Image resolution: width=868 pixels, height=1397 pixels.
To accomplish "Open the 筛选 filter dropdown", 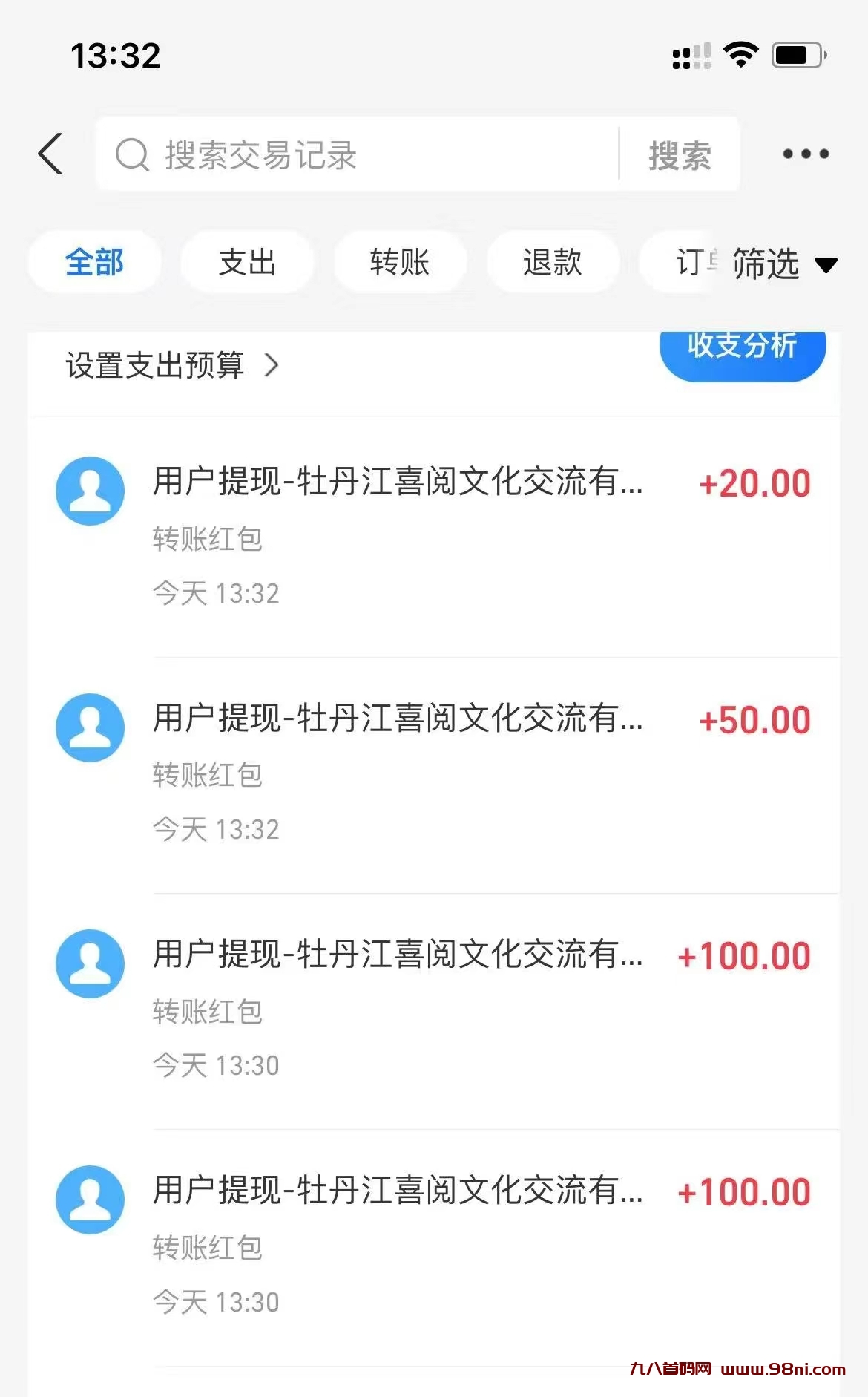I will (766, 264).
